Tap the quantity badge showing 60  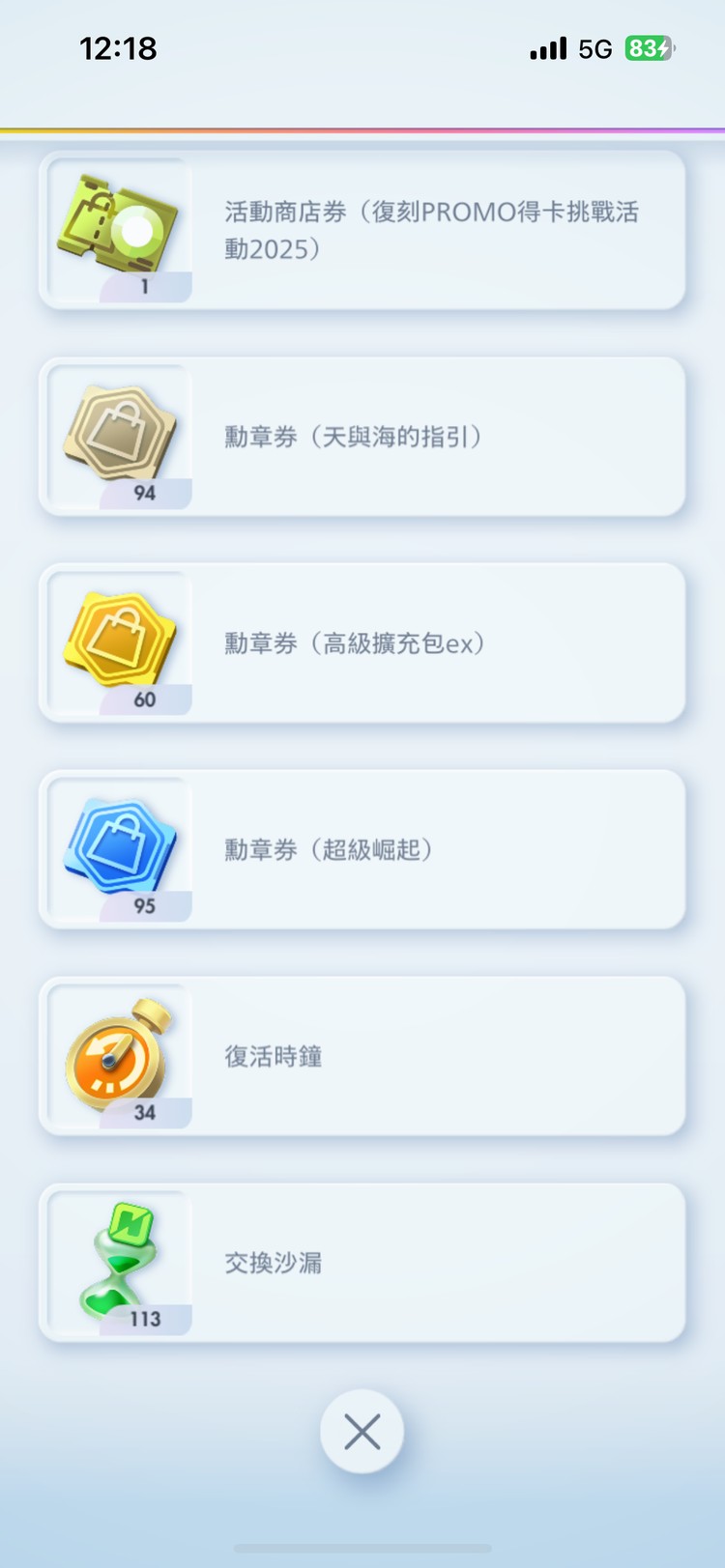click(145, 699)
